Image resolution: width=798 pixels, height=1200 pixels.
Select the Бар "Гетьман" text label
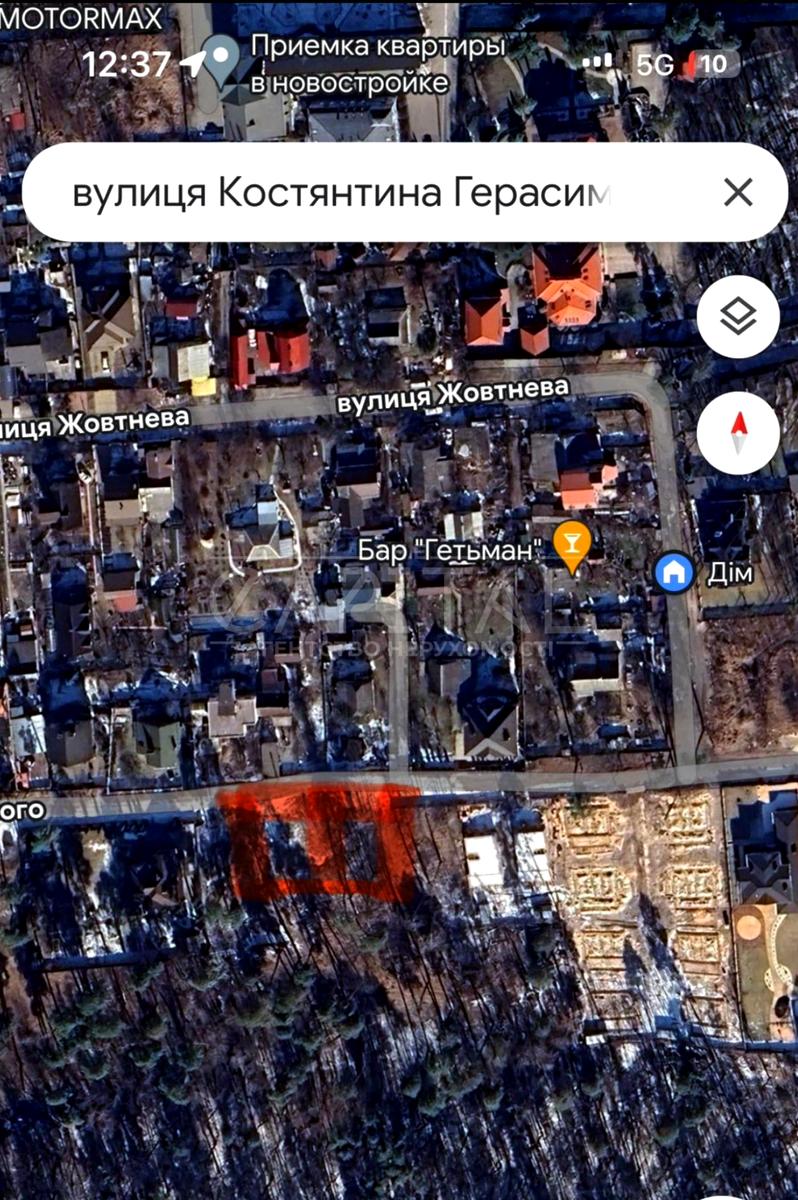click(x=451, y=548)
